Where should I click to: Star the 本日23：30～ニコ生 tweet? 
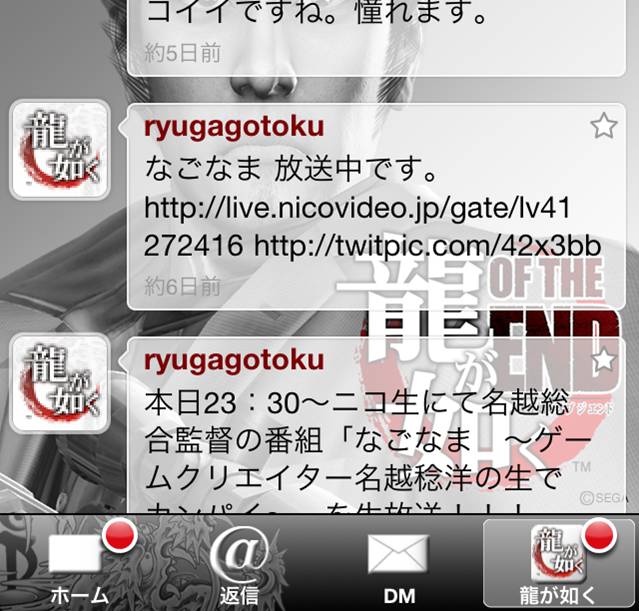pyautogui.click(x=603, y=360)
